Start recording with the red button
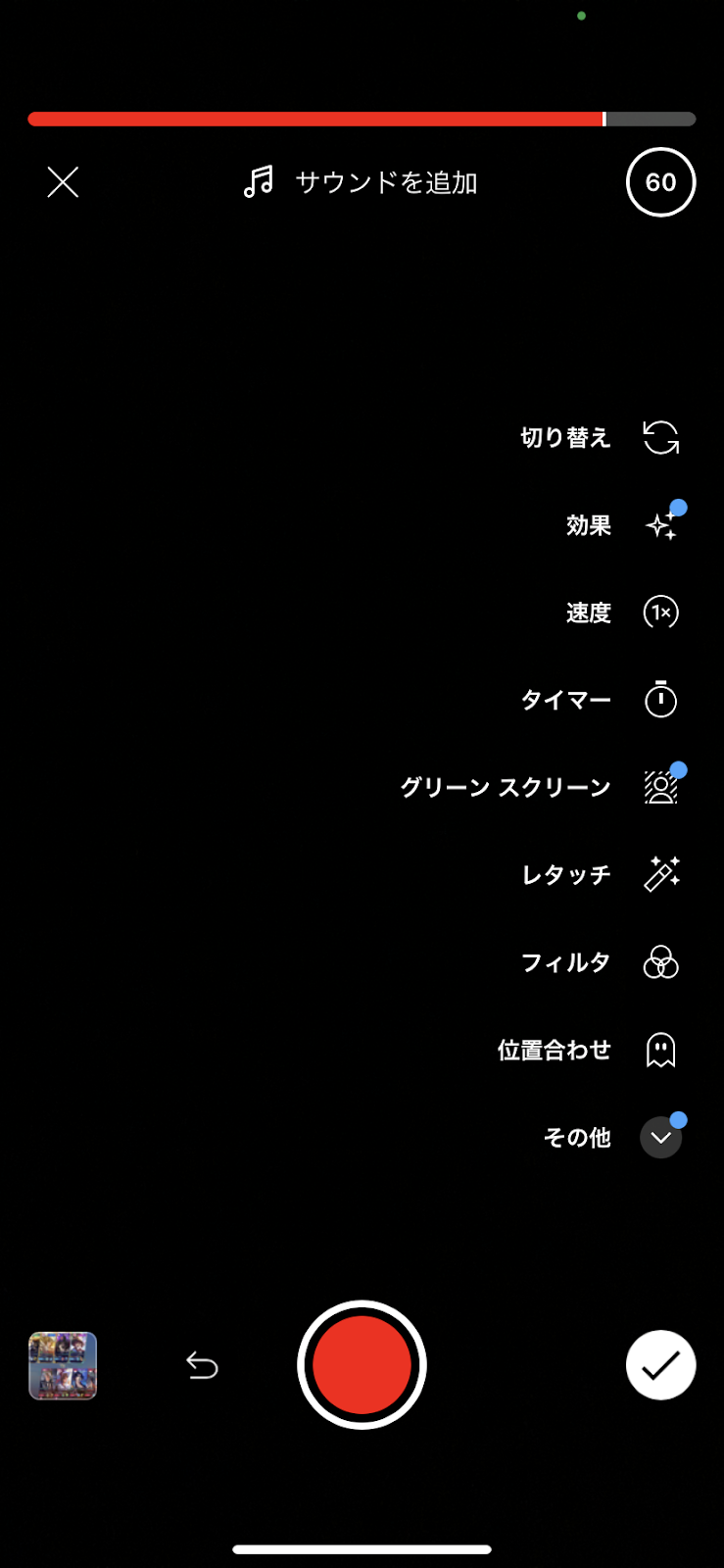 coord(362,1365)
